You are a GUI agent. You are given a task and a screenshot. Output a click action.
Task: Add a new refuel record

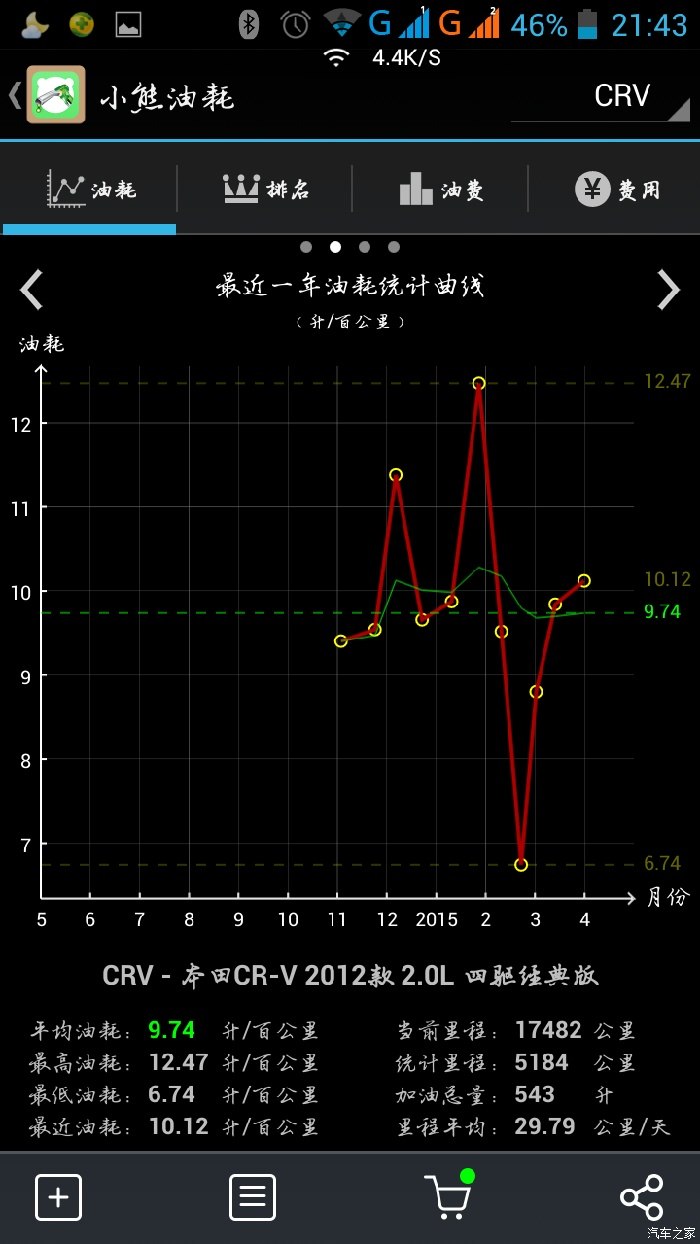[x=58, y=1197]
